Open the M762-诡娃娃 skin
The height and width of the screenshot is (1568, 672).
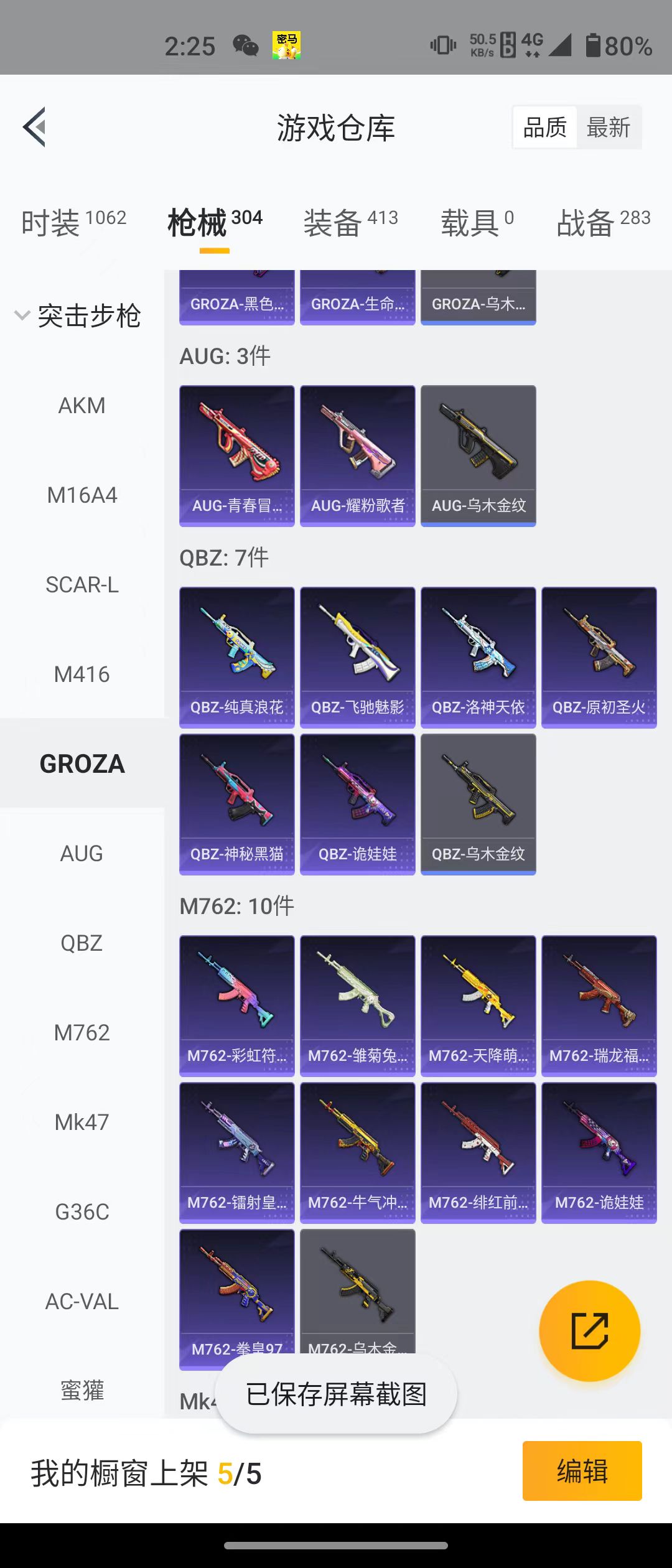point(599,1152)
